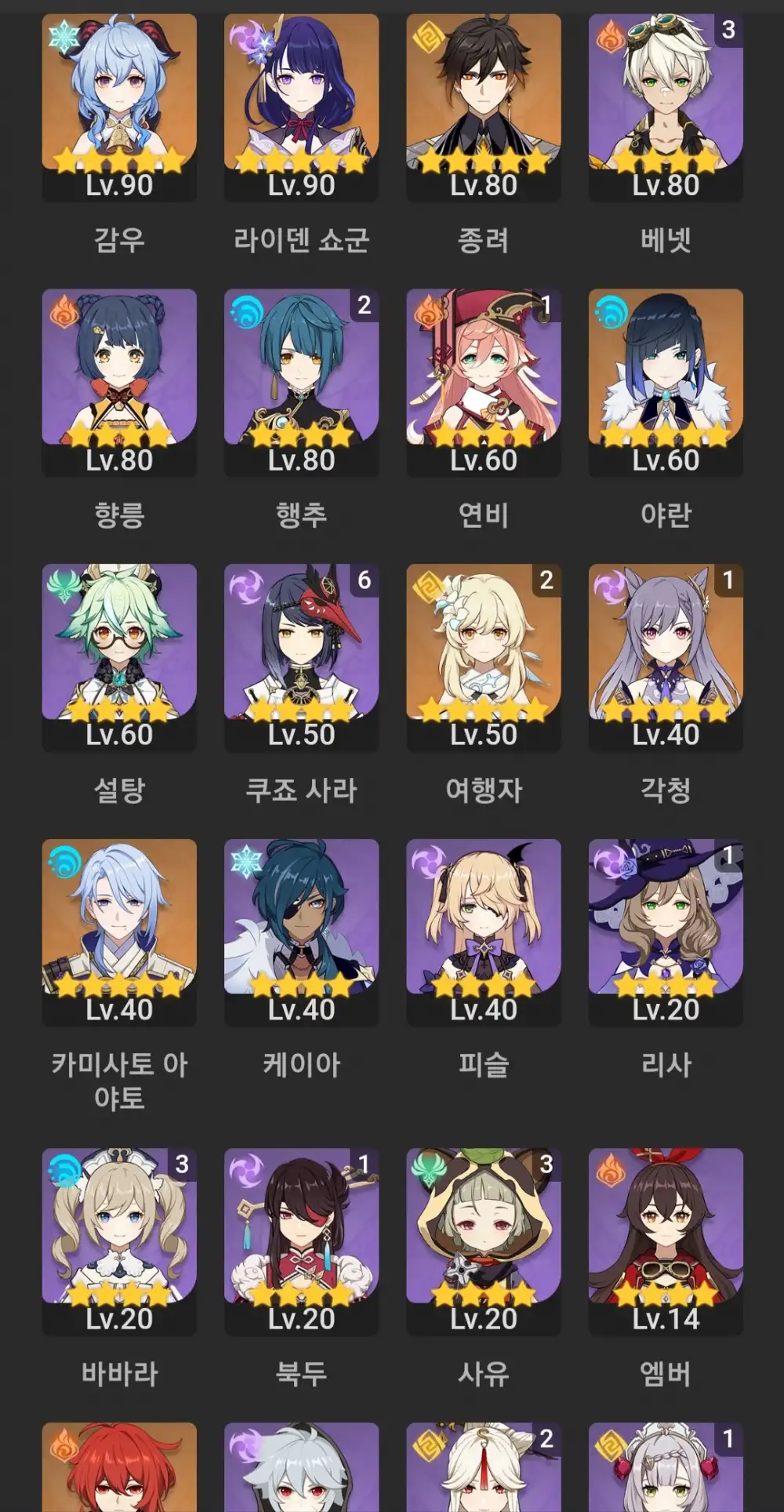View 종려 character details
The height and width of the screenshot is (1512, 784).
click(x=484, y=106)
